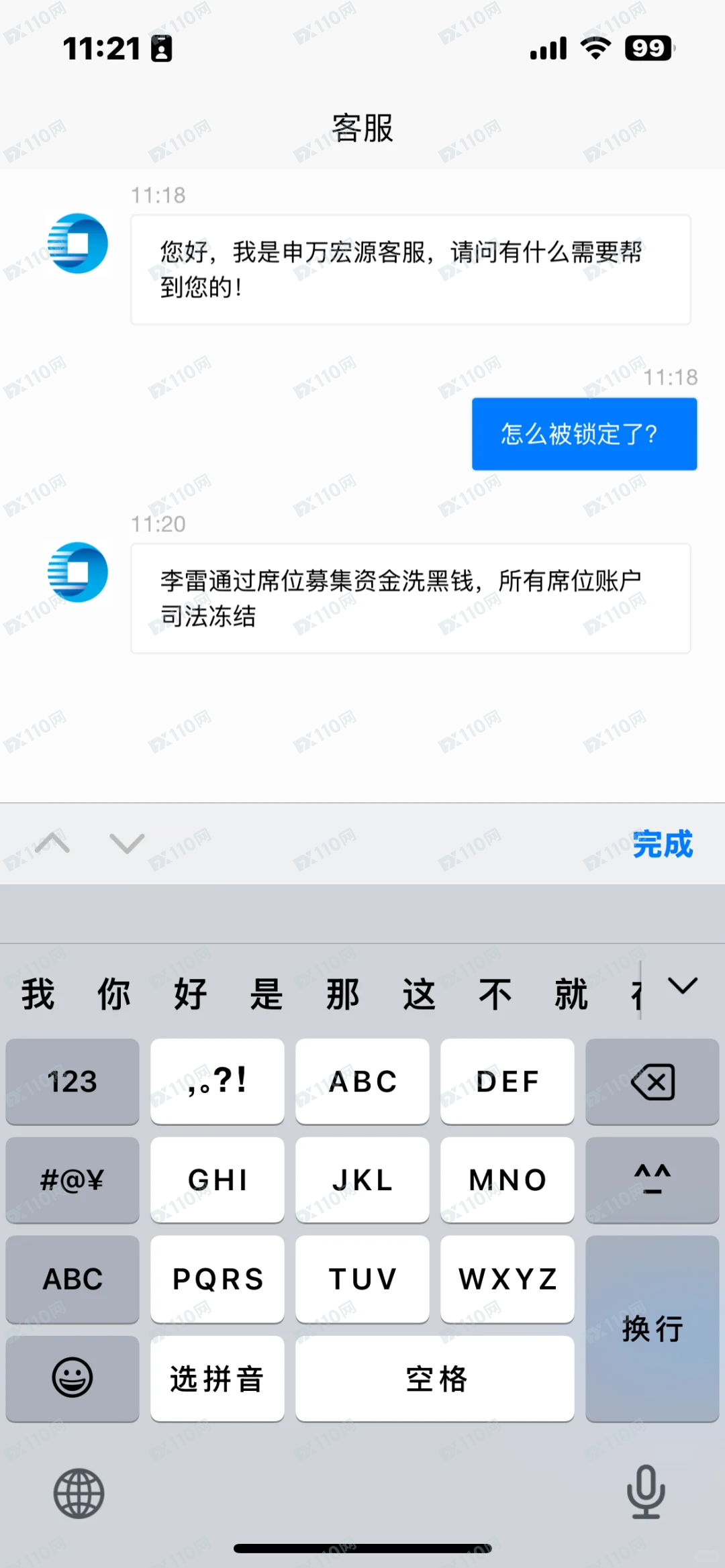This screenshot has width=725, height=1568.
Task: Start voice dictation with microphone
Action: coord(645,1492)
